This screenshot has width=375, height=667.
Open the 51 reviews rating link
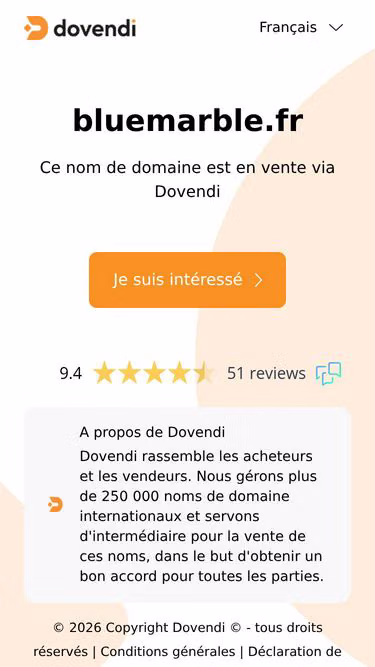[x=266, y=373]
